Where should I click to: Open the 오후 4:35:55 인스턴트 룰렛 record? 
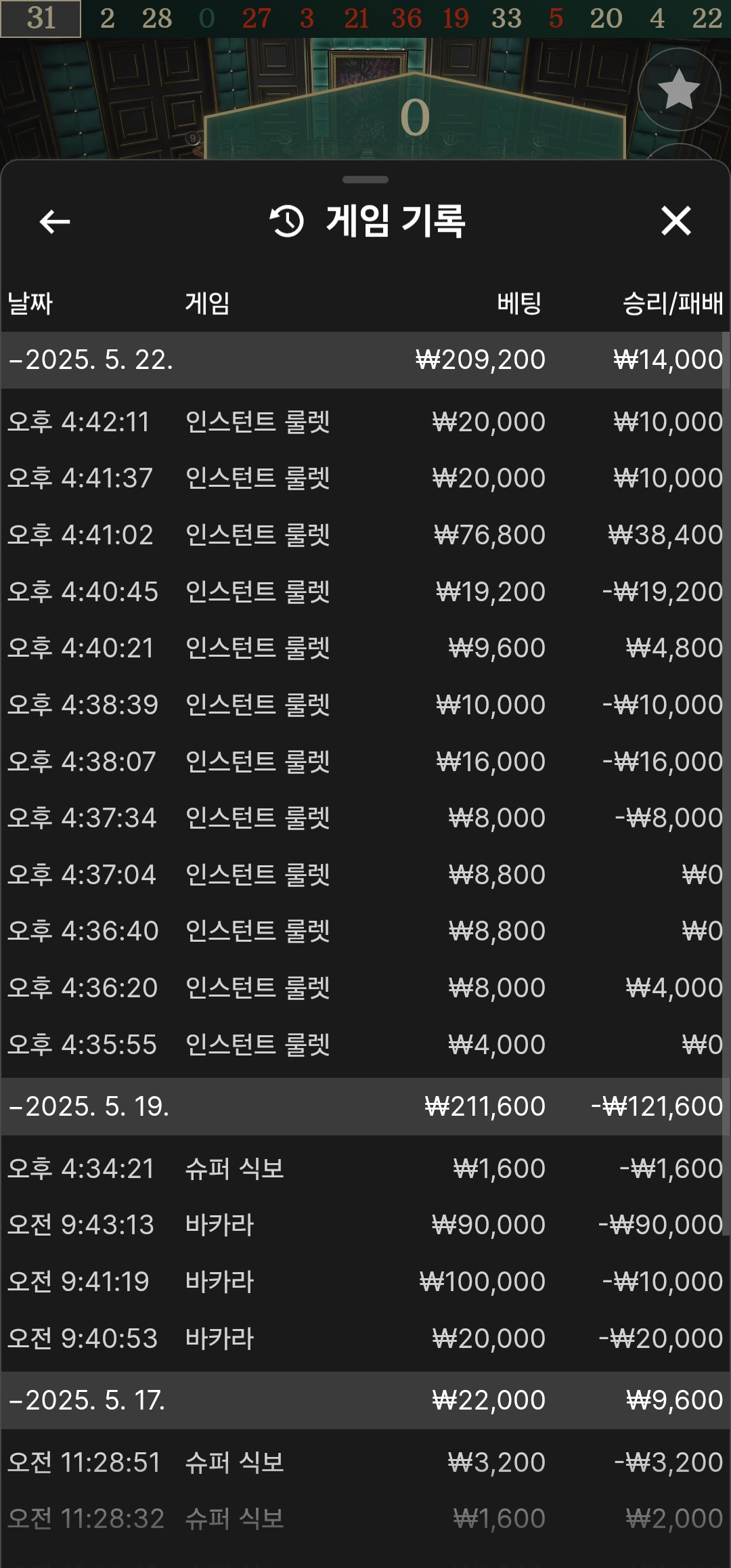tap(365, 1045)
